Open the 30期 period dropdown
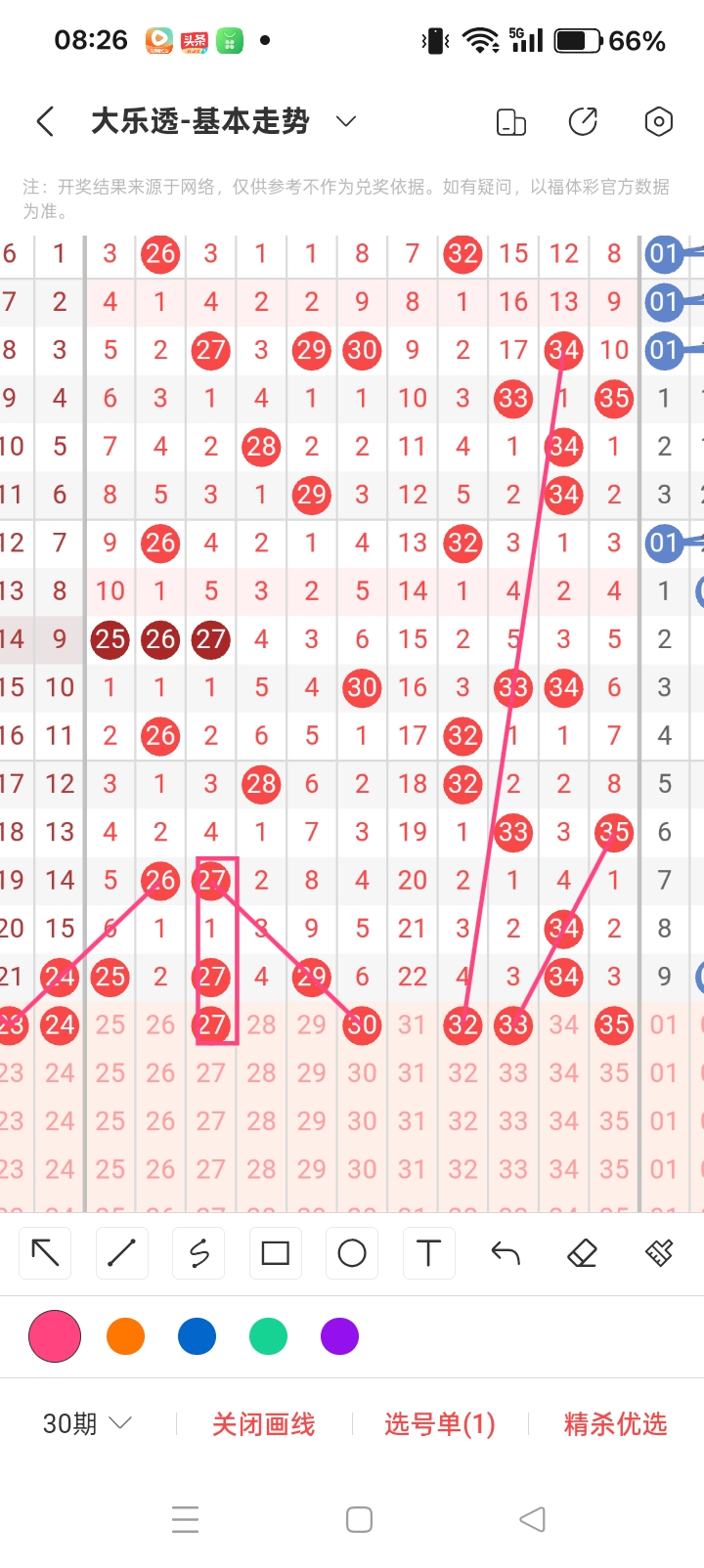This screenshot has height=1568, width=704. [86, 1423]
